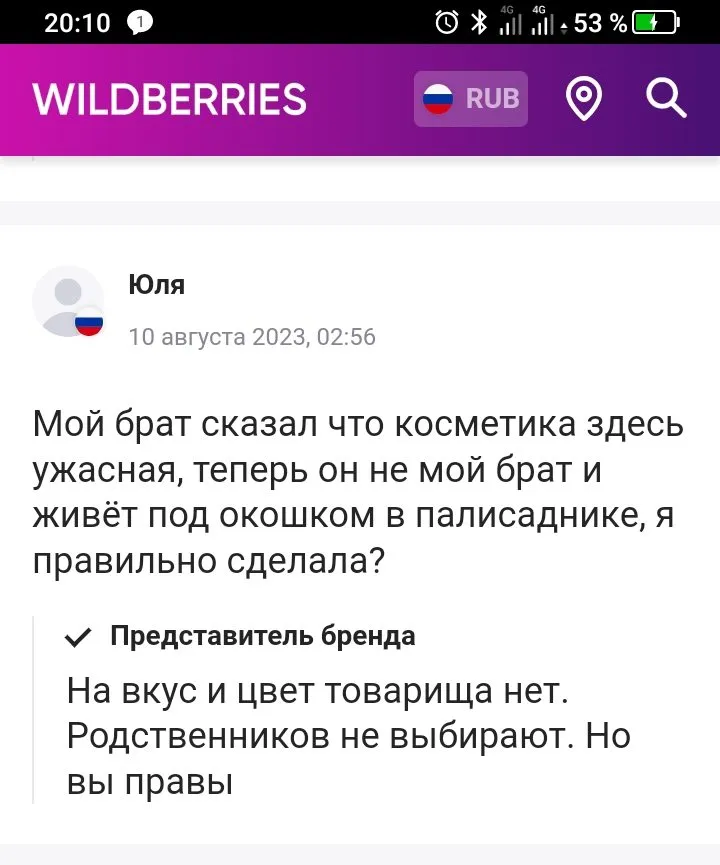This screenshot has width=720, height=865.
Task: Open the pickup locations map pin
Action: (583, 99)
